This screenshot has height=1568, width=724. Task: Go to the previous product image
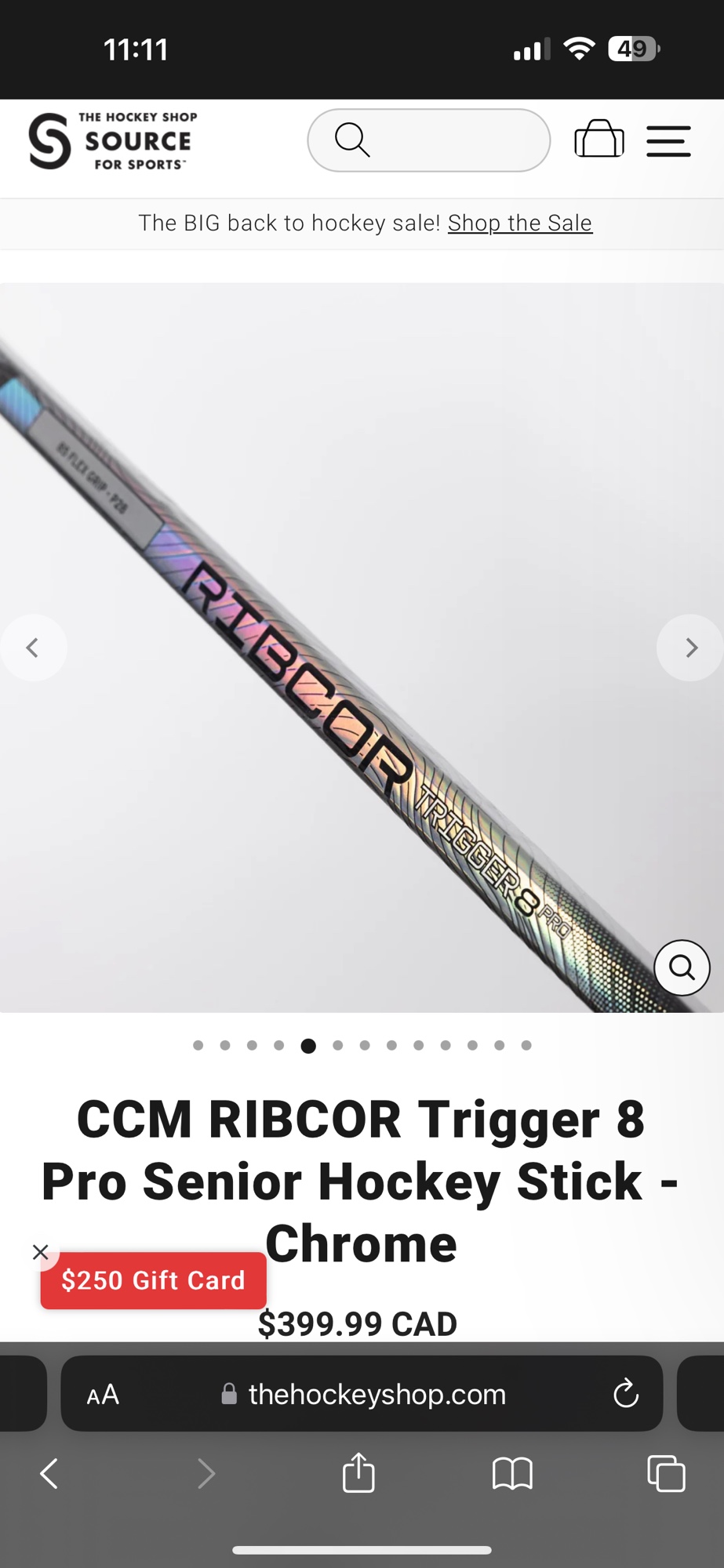point(34,647)
